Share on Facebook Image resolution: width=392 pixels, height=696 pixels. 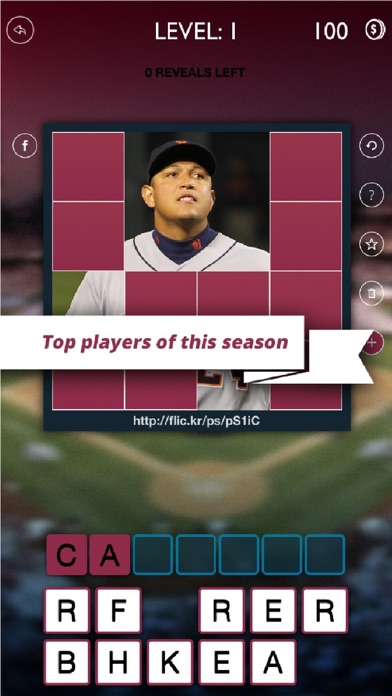click(x=25, y=146)
